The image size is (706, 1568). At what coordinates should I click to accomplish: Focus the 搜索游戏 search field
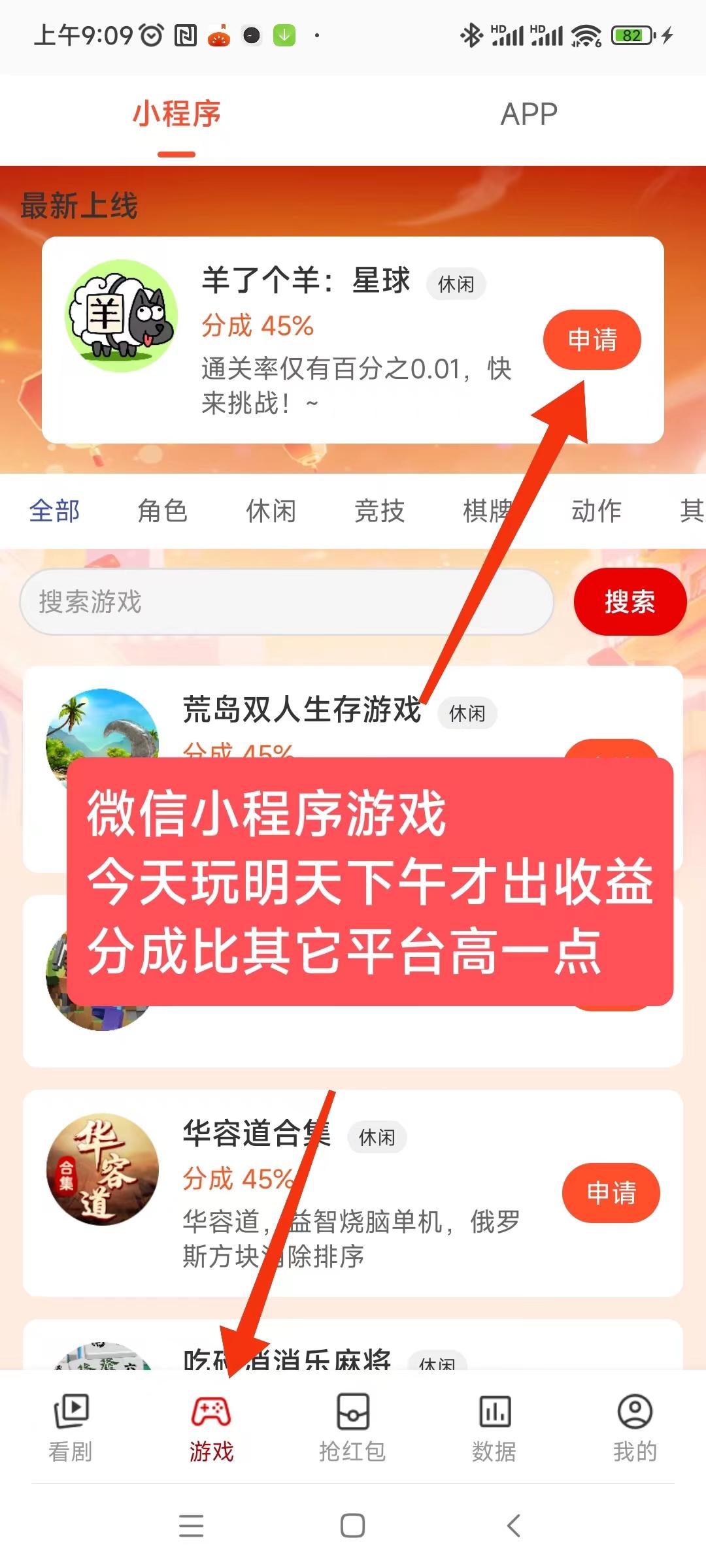pos(286,602)
